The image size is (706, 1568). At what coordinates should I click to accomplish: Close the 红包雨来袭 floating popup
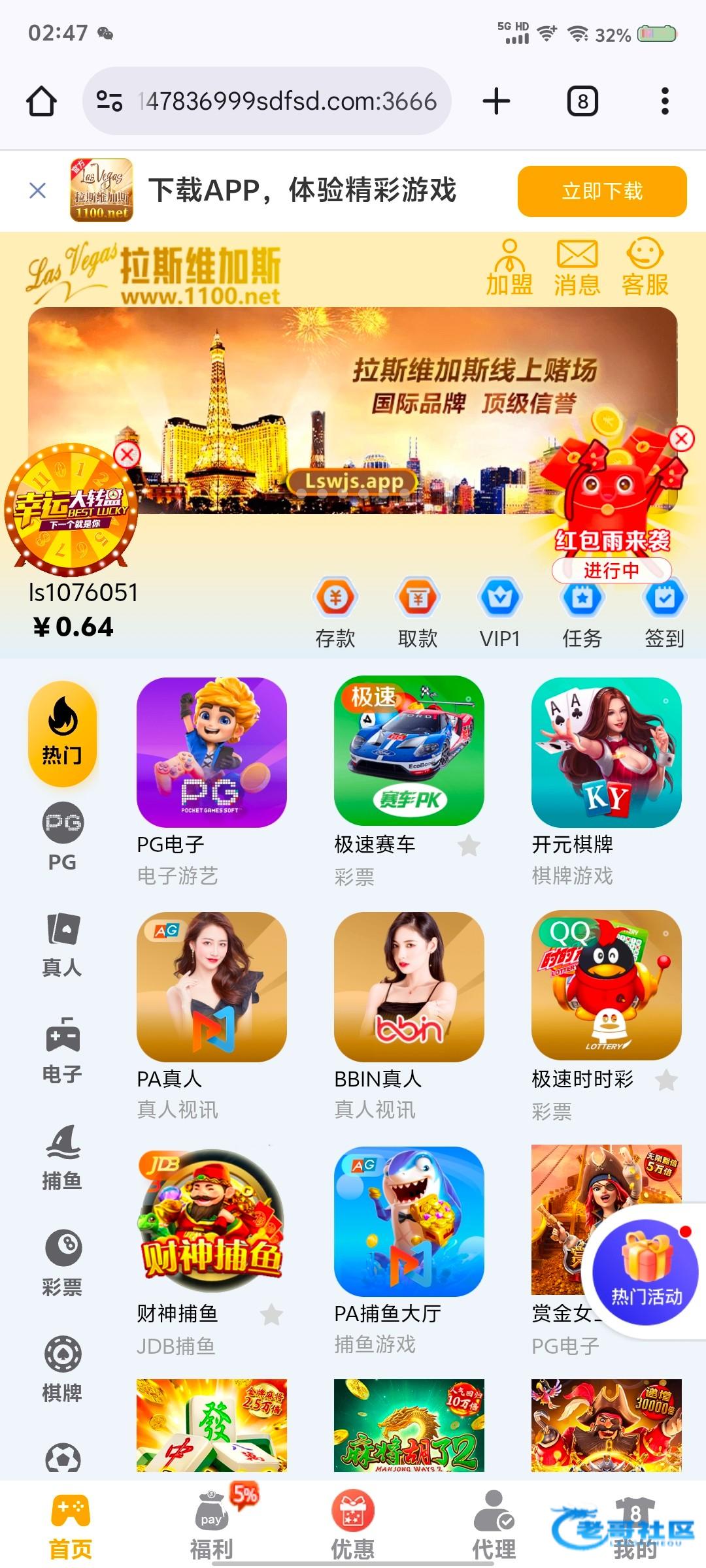click(x=682, y=439)
